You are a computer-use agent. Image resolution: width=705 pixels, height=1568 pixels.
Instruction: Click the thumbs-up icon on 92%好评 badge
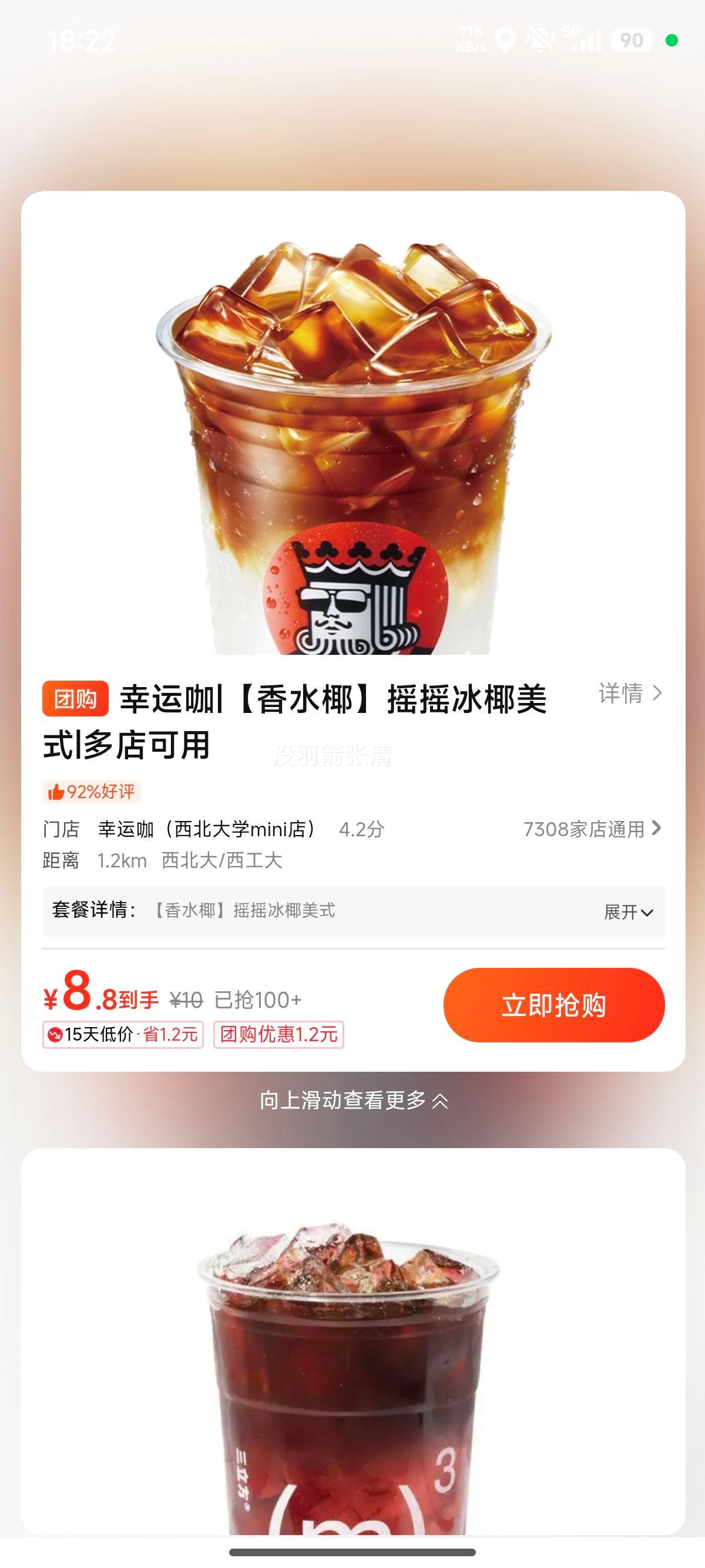pos(56,791)
